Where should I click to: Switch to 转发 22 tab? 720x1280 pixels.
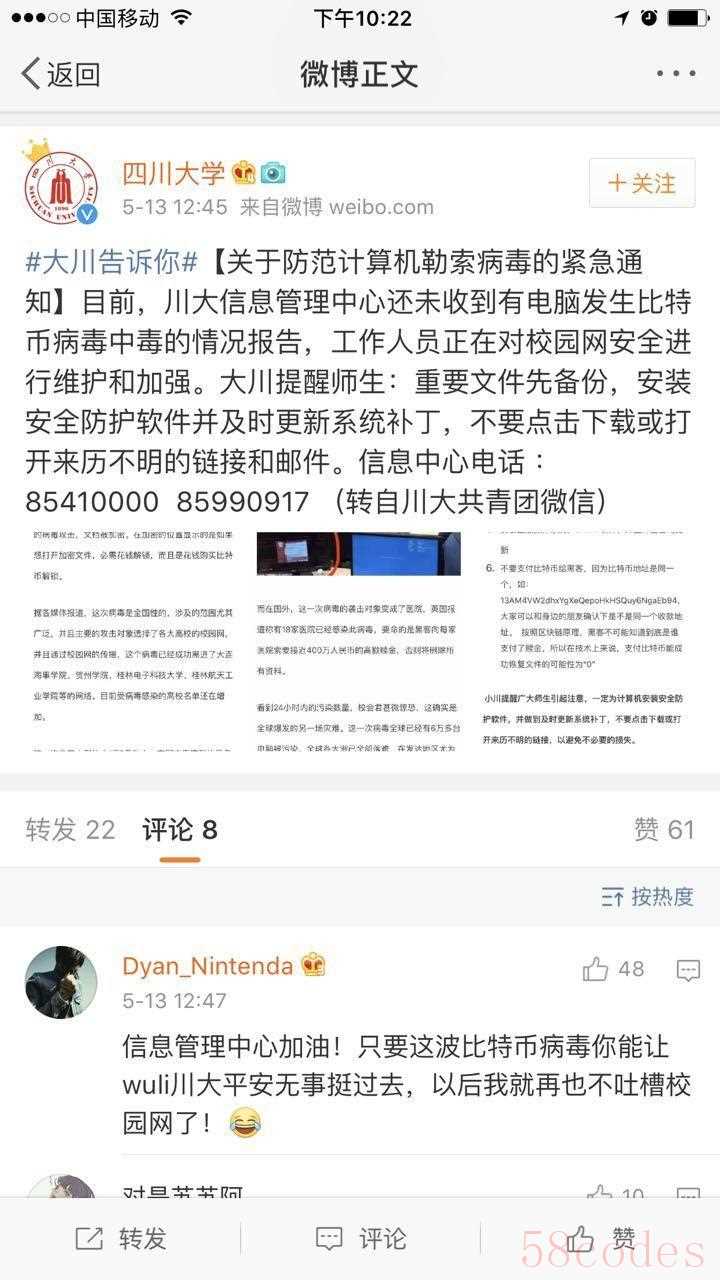coord(70,829)
